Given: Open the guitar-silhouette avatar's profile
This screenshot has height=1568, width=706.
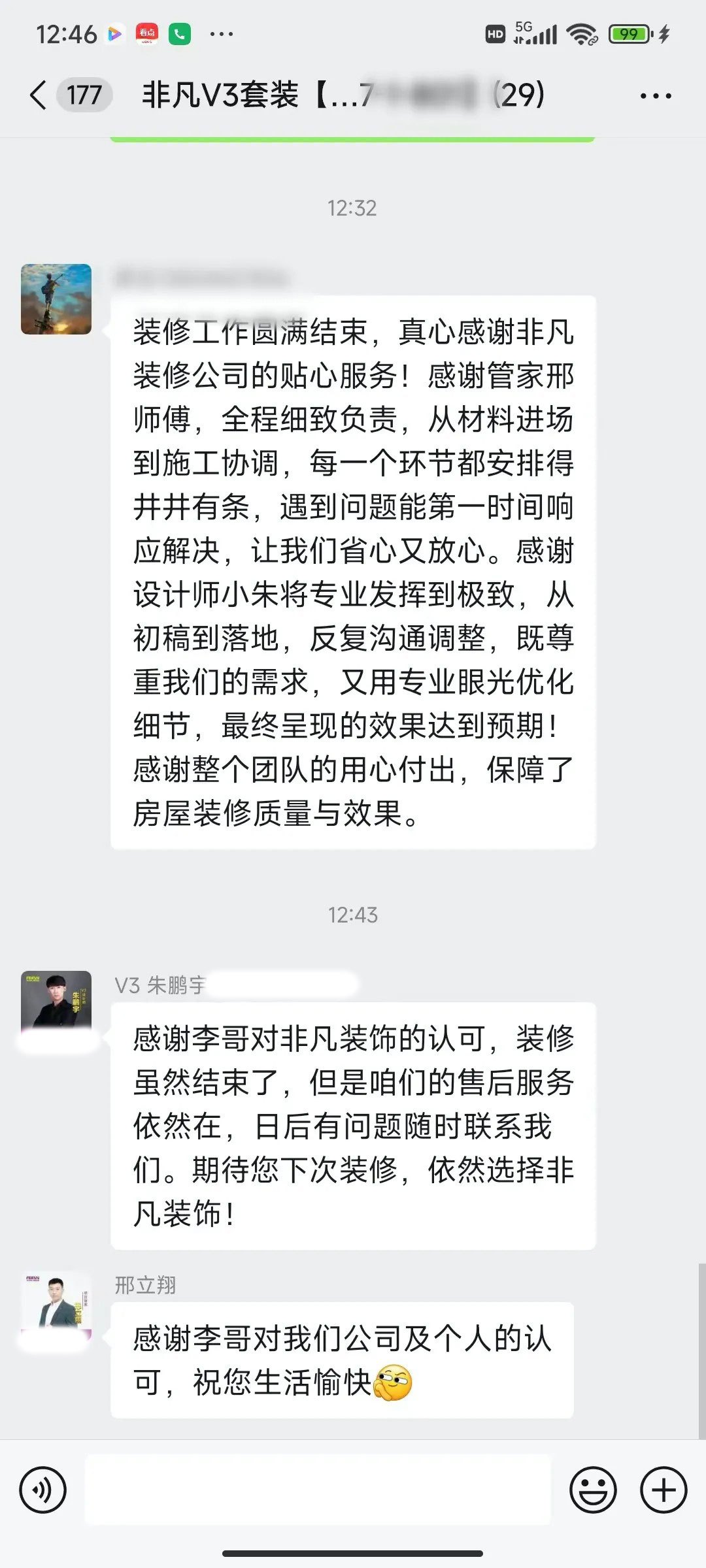Looking at the screenshot, I should [56, 299].
